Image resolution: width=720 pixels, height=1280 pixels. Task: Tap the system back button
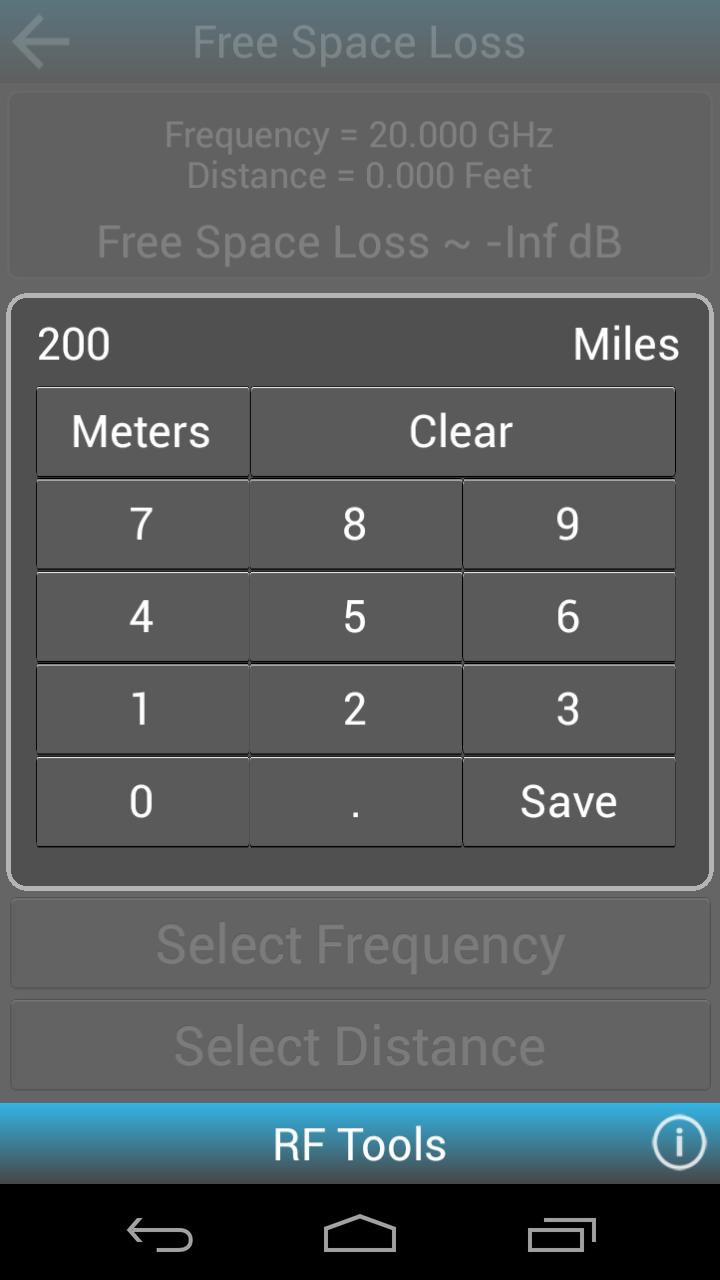160,1234
